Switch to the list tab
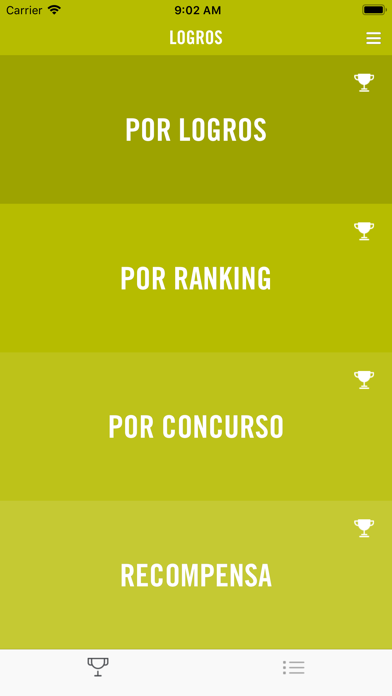 coord(294,668)
